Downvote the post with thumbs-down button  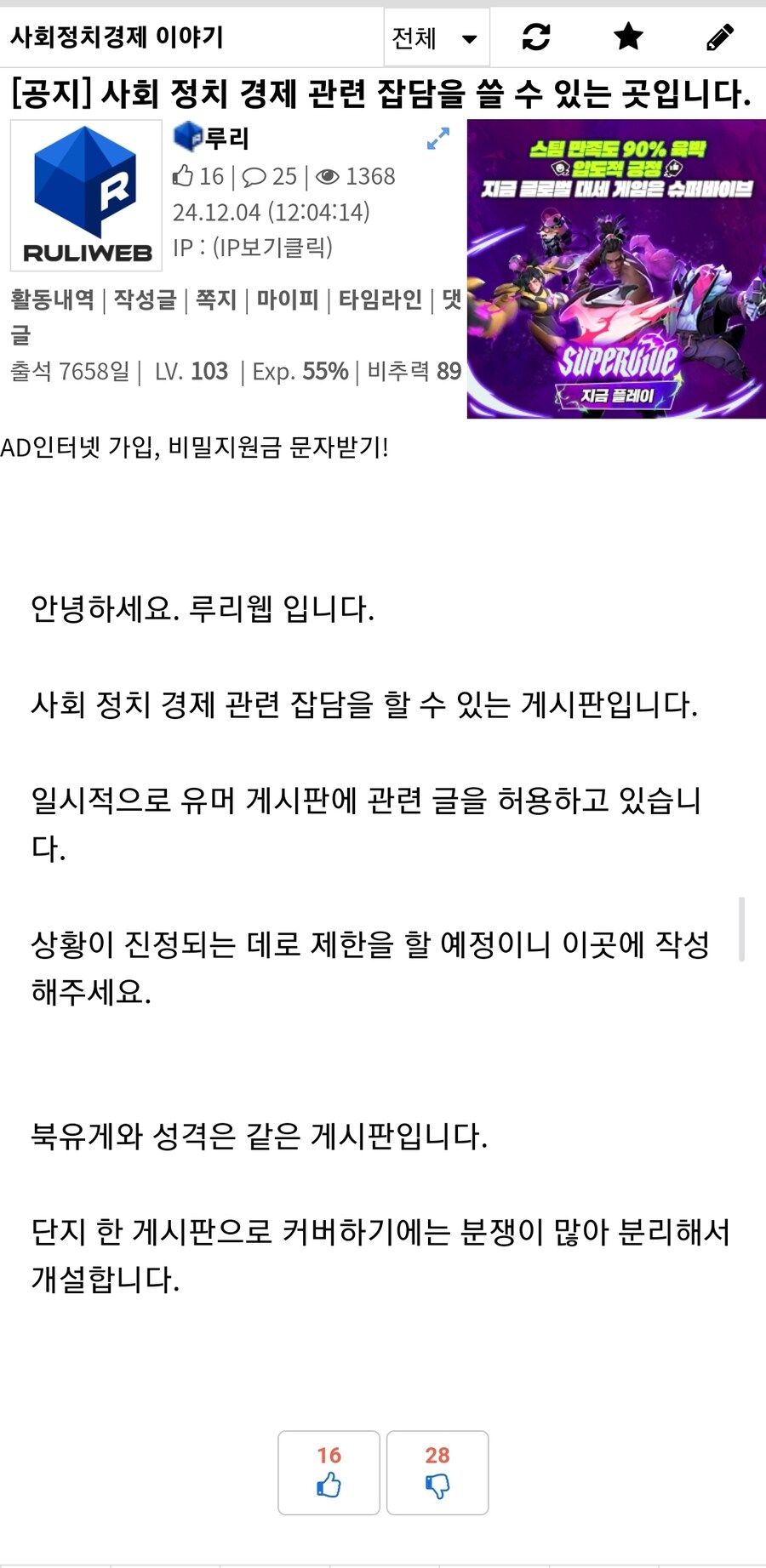[x=437, y=1473]
